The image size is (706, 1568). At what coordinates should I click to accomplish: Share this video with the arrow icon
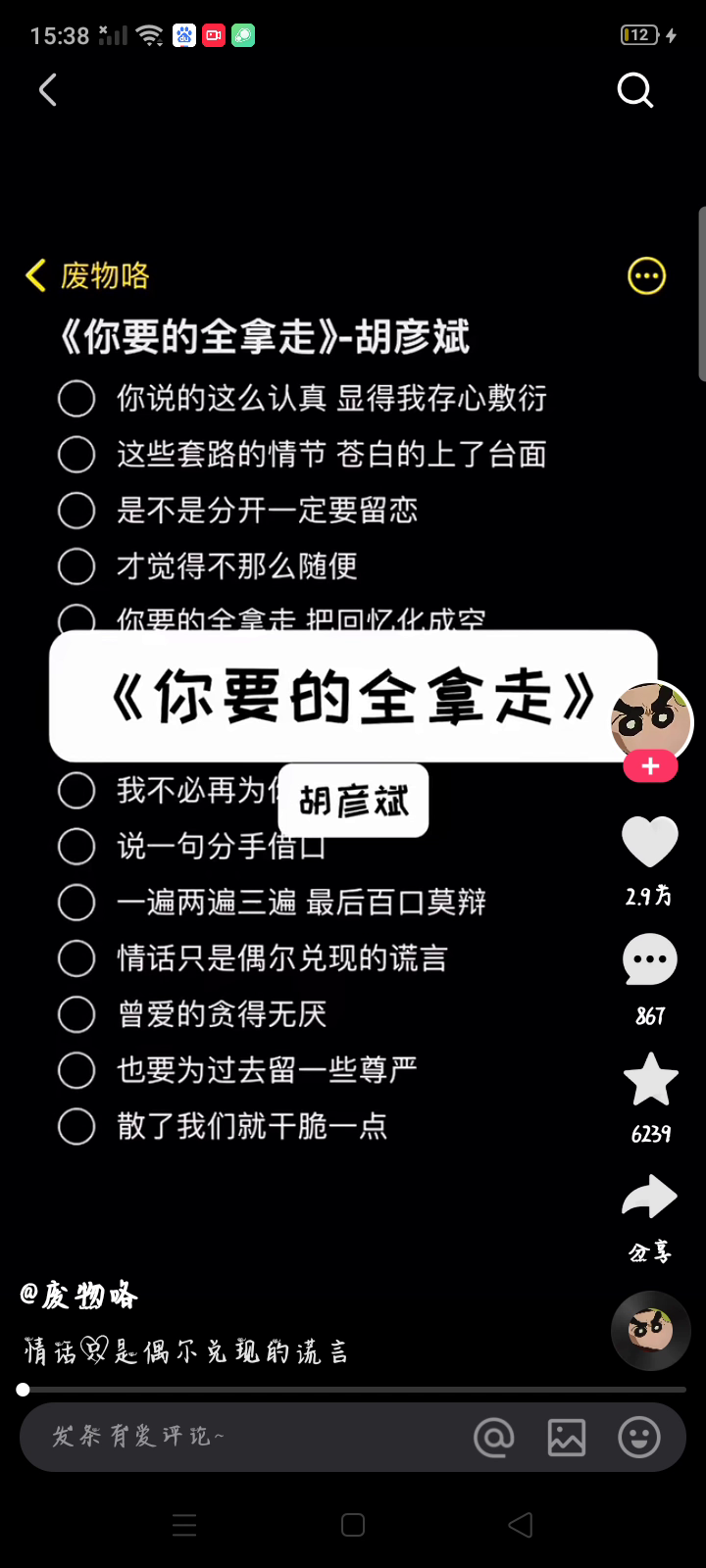click(650, 1198)
